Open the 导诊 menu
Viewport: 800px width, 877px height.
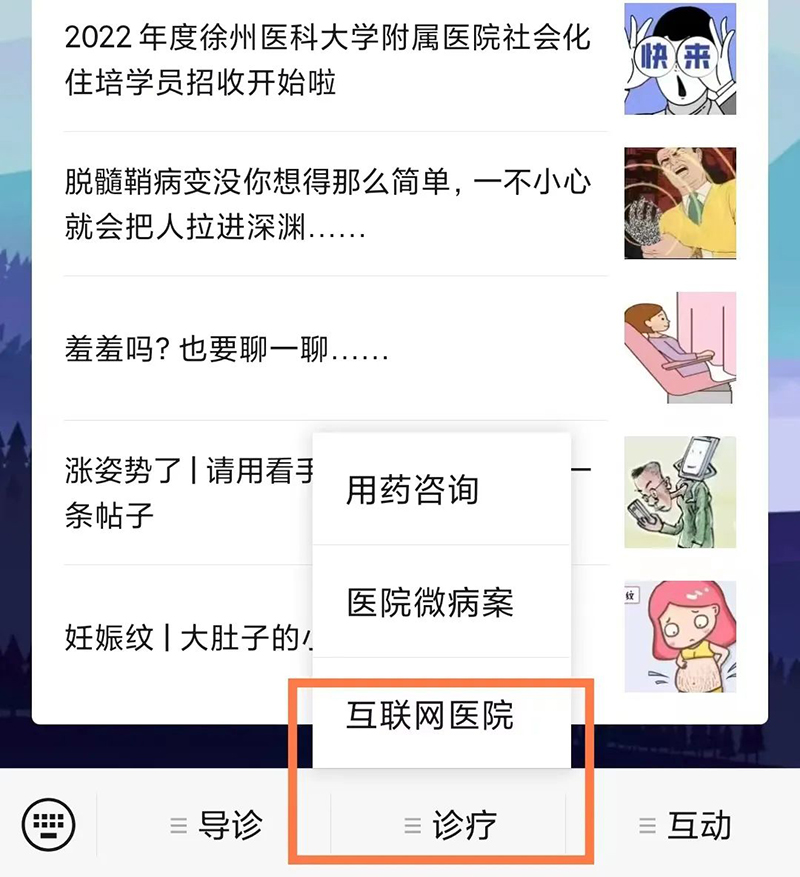pyautogui.click(x=216, y=826)
